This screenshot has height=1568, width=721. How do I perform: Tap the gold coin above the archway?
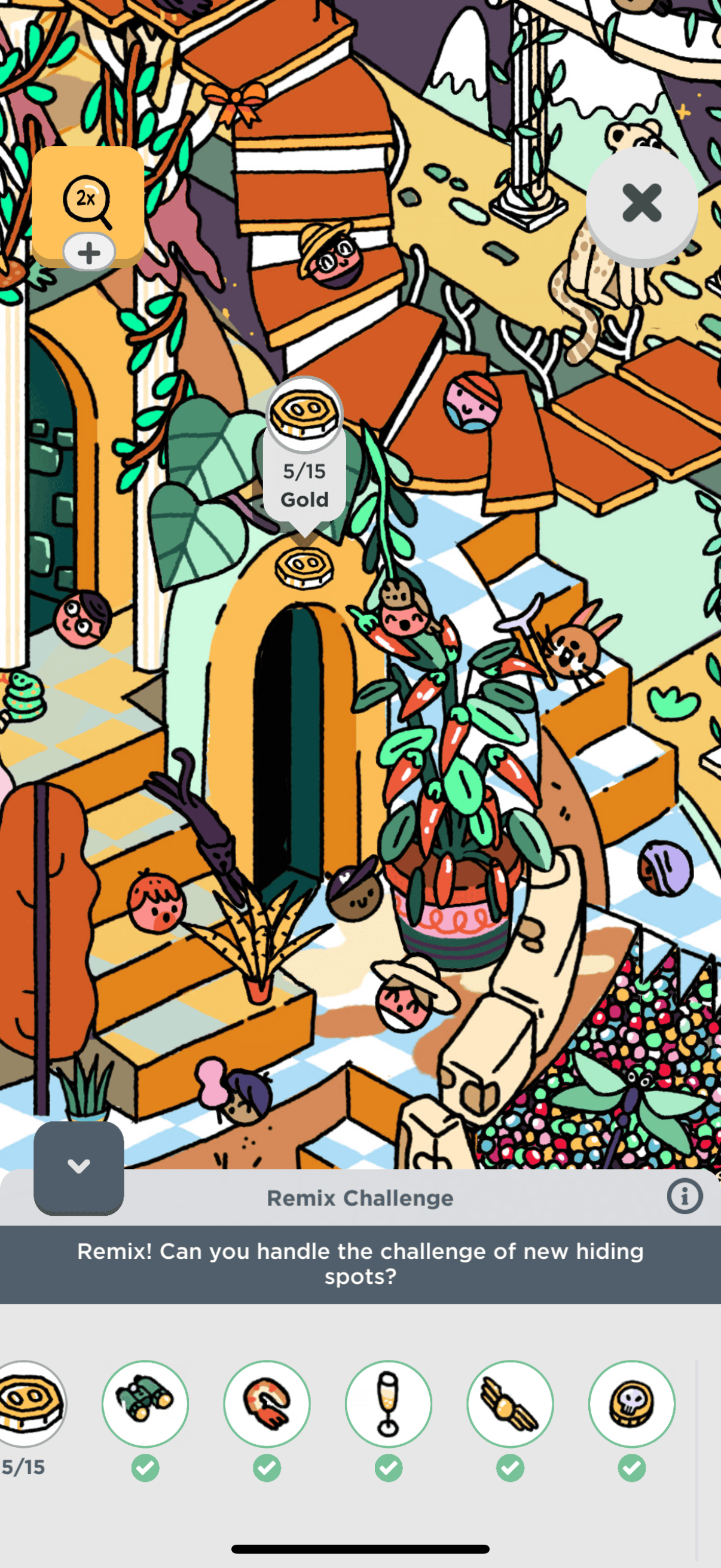click(304, 567)
